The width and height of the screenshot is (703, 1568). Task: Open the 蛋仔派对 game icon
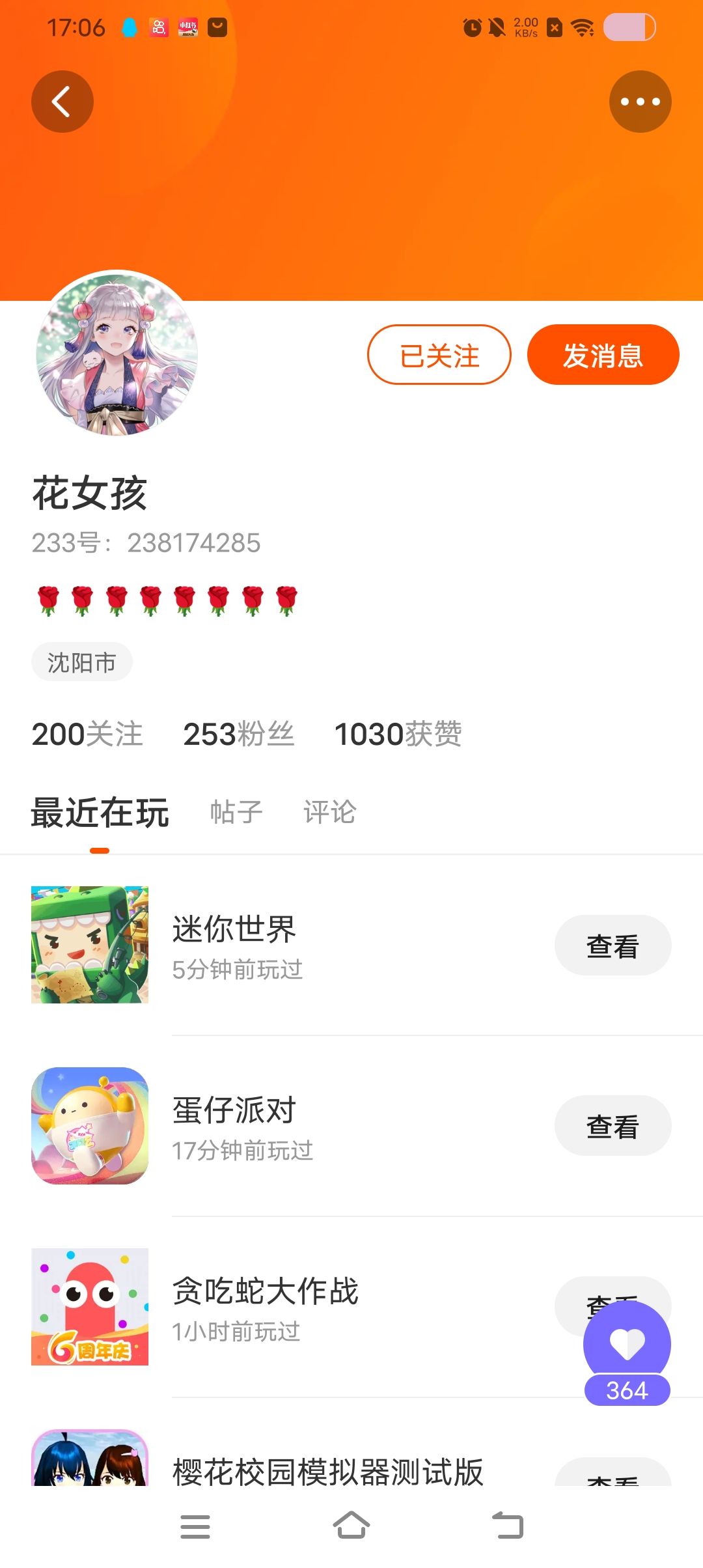[x=90, y=1126]
